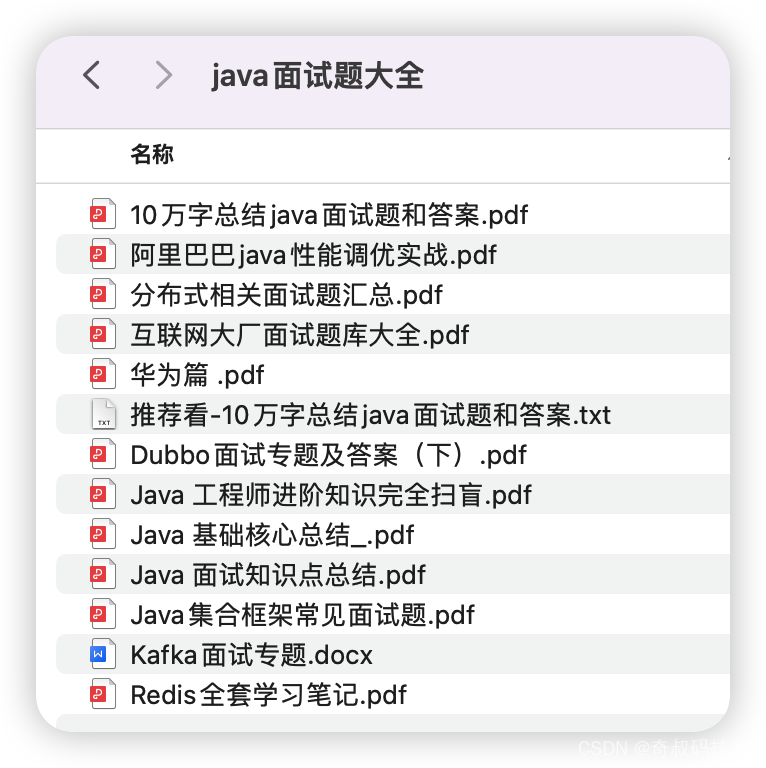Open Java 基础核心总结_.pdf
Viewport: 766px width, 768px height.
click(x=272, y=534)
